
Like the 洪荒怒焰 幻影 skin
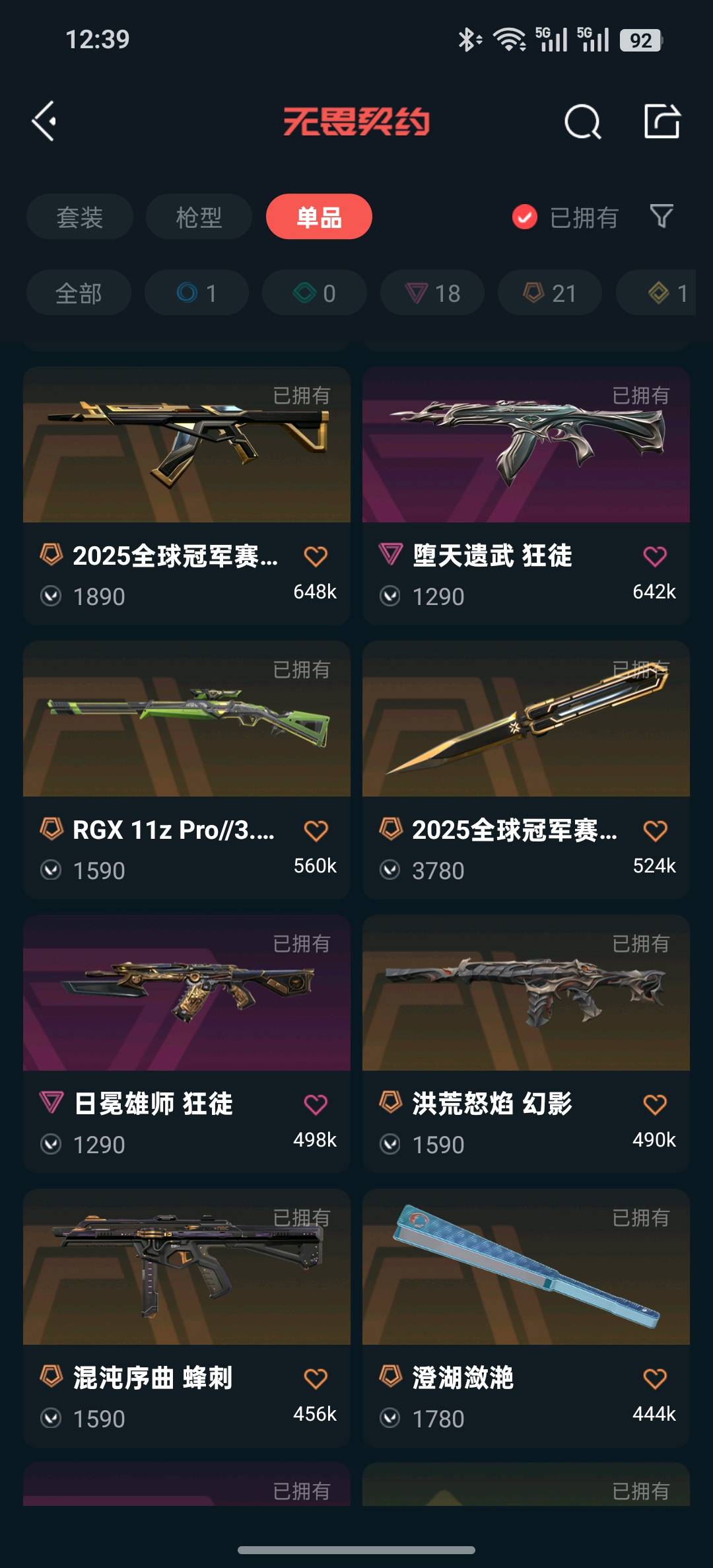click(x=655, y=1104)
